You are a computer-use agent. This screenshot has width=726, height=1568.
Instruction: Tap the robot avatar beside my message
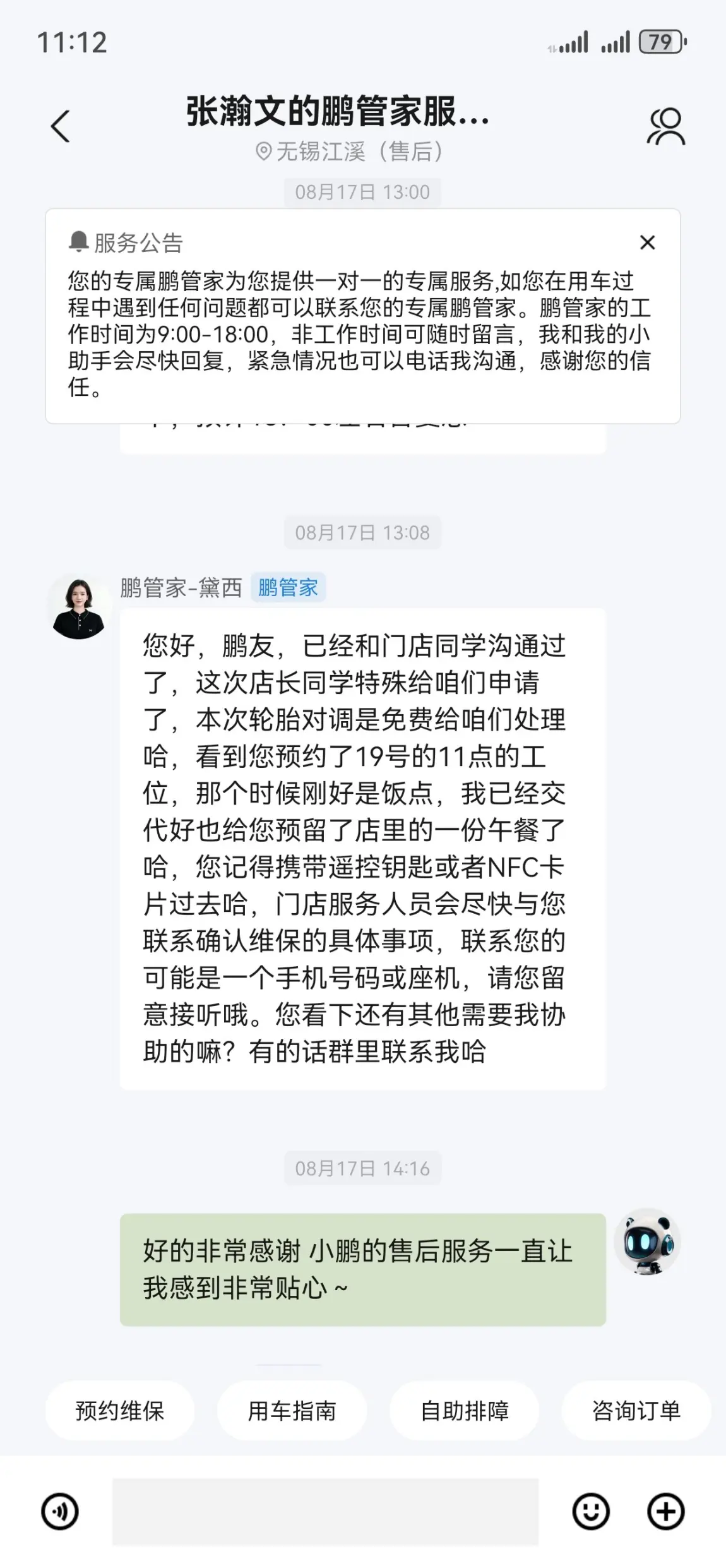point(647,1242)
